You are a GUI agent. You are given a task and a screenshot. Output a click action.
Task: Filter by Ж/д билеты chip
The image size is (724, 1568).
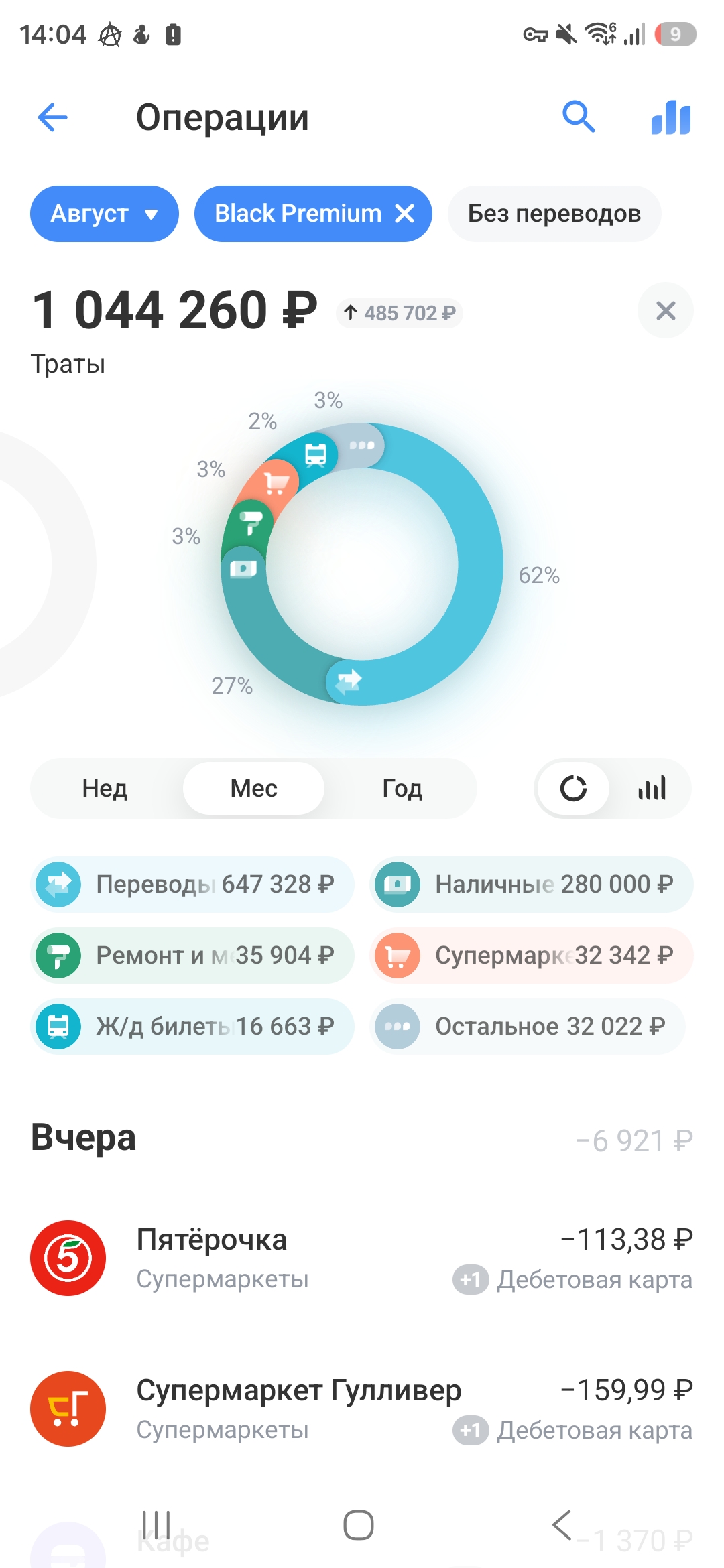click(x=192, y=1027)
